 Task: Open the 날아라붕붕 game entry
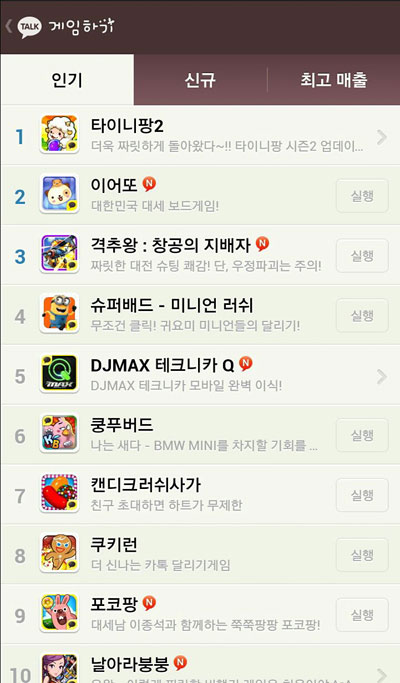point(200,664)
